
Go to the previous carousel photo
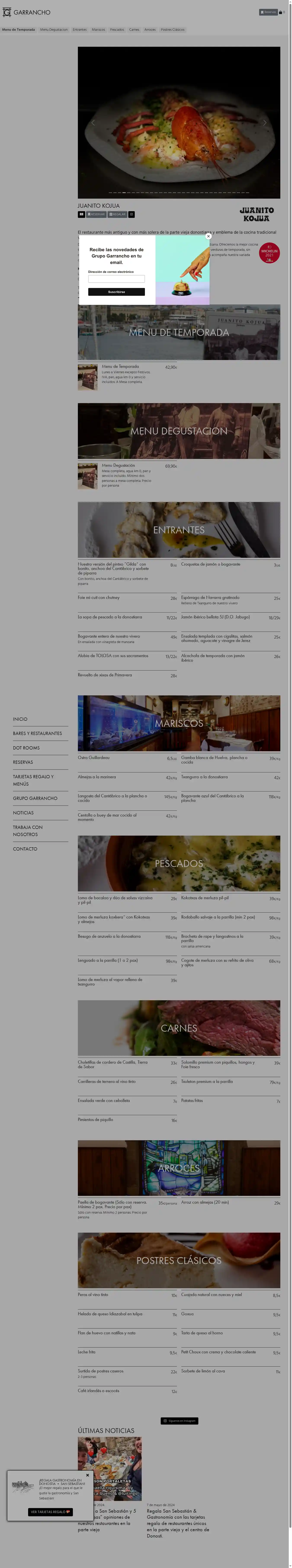[x=93, y=122]
